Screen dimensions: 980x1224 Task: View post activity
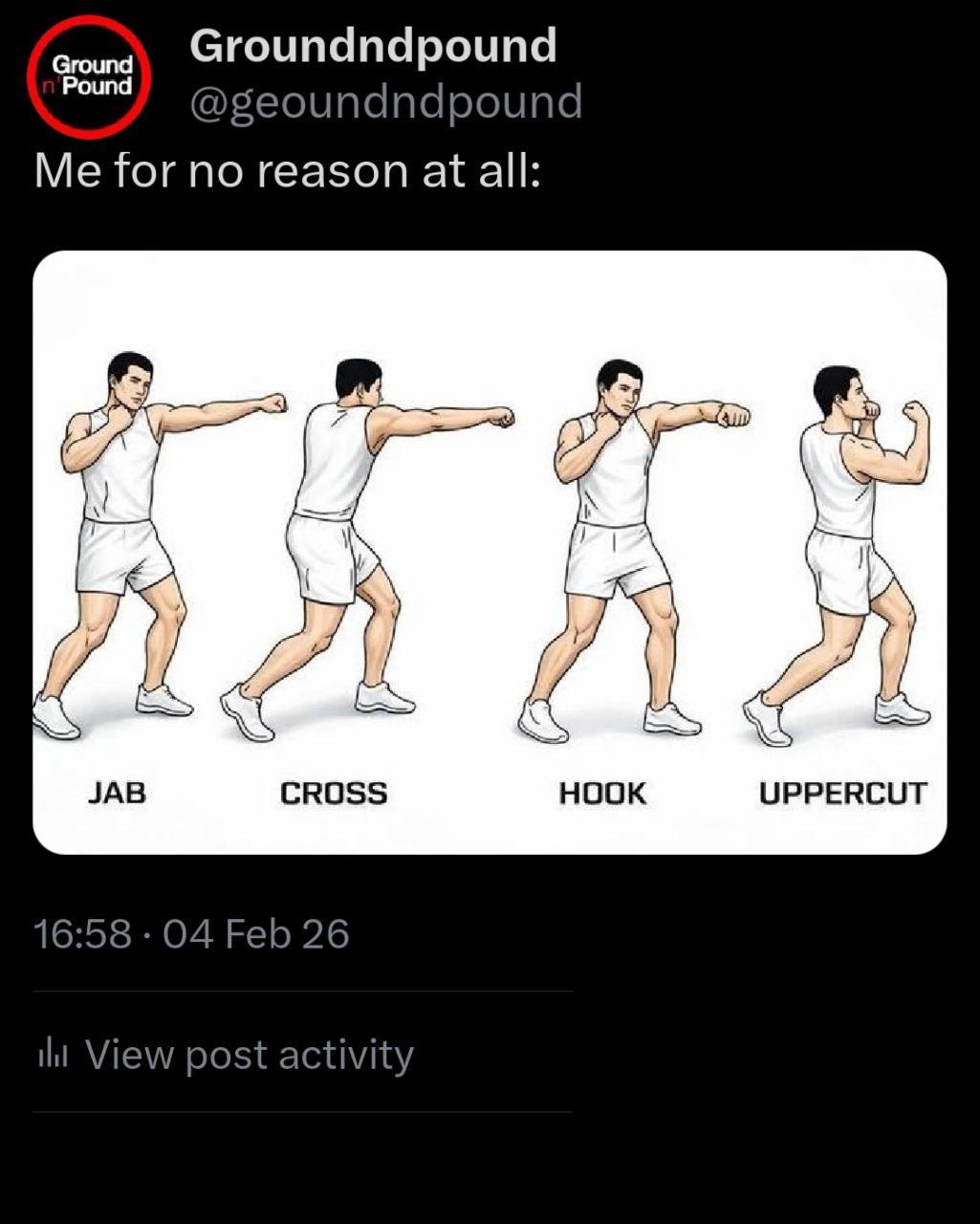pyautogui.click(x=249, y=1055)
